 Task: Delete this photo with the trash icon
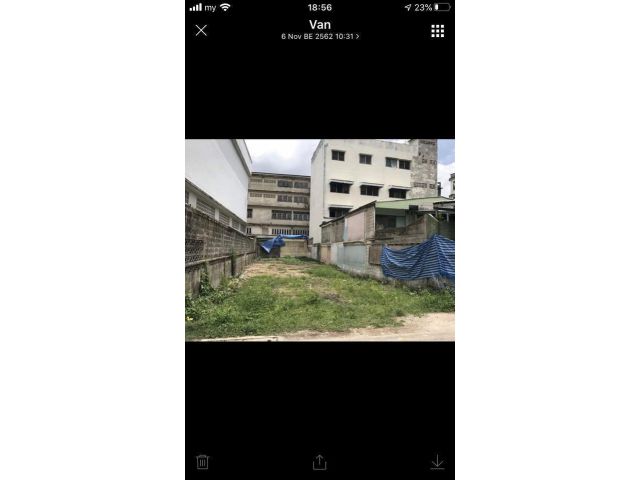(x=202, y=462)
